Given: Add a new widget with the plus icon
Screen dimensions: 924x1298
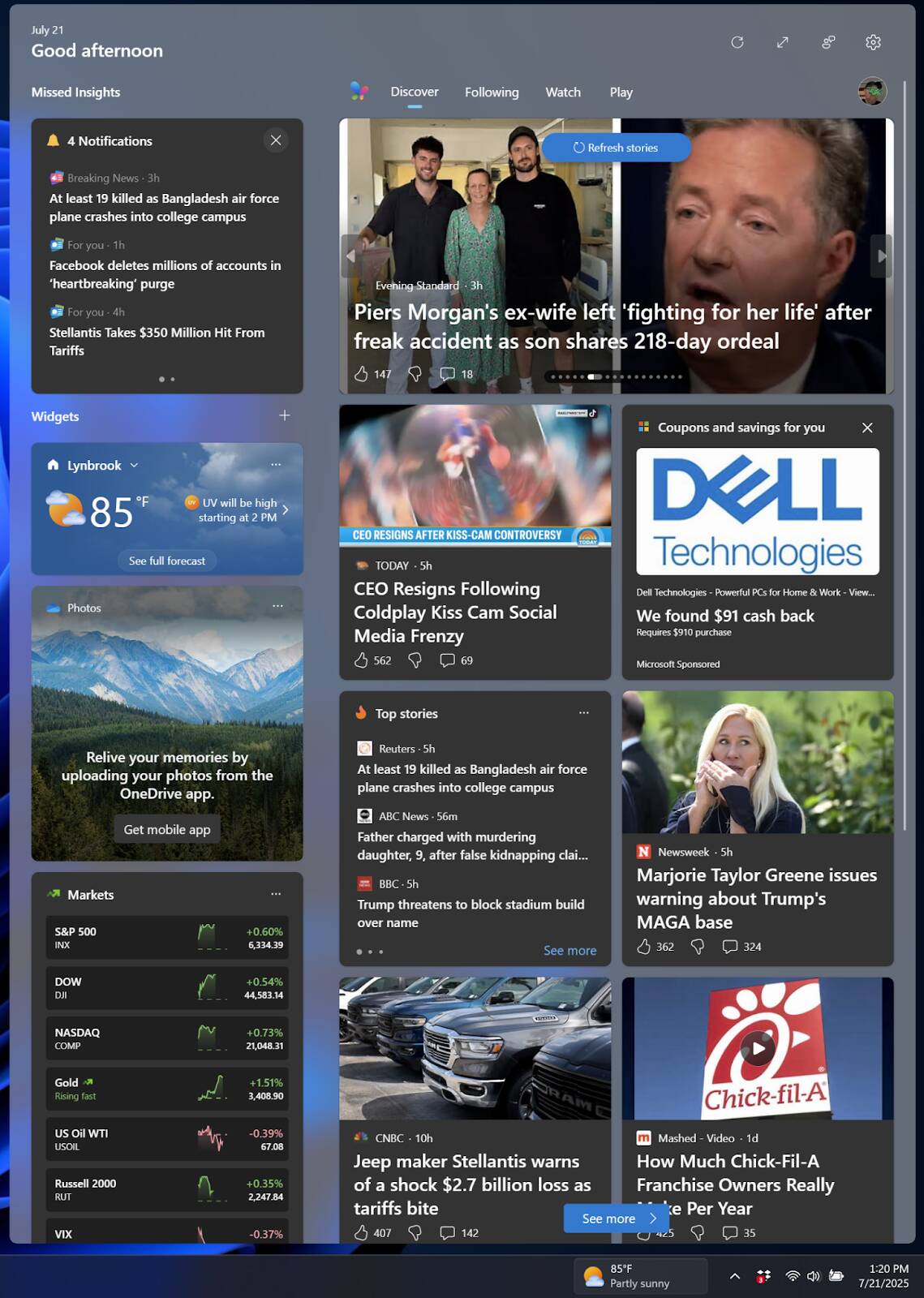Looking at the screenshot, I should click(x=284, y=415).
